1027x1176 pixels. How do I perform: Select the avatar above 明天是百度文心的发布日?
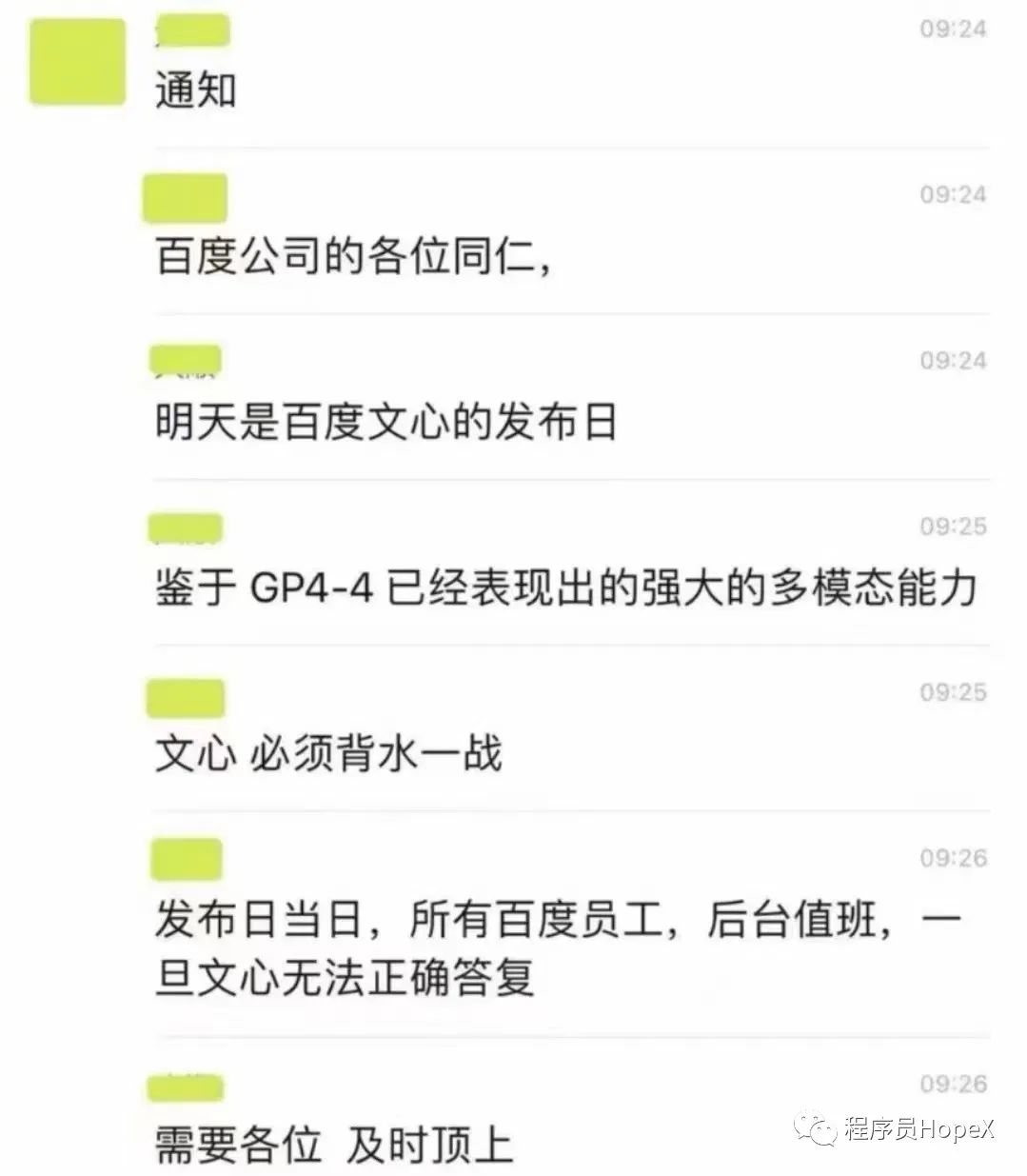tap(184, 360)
